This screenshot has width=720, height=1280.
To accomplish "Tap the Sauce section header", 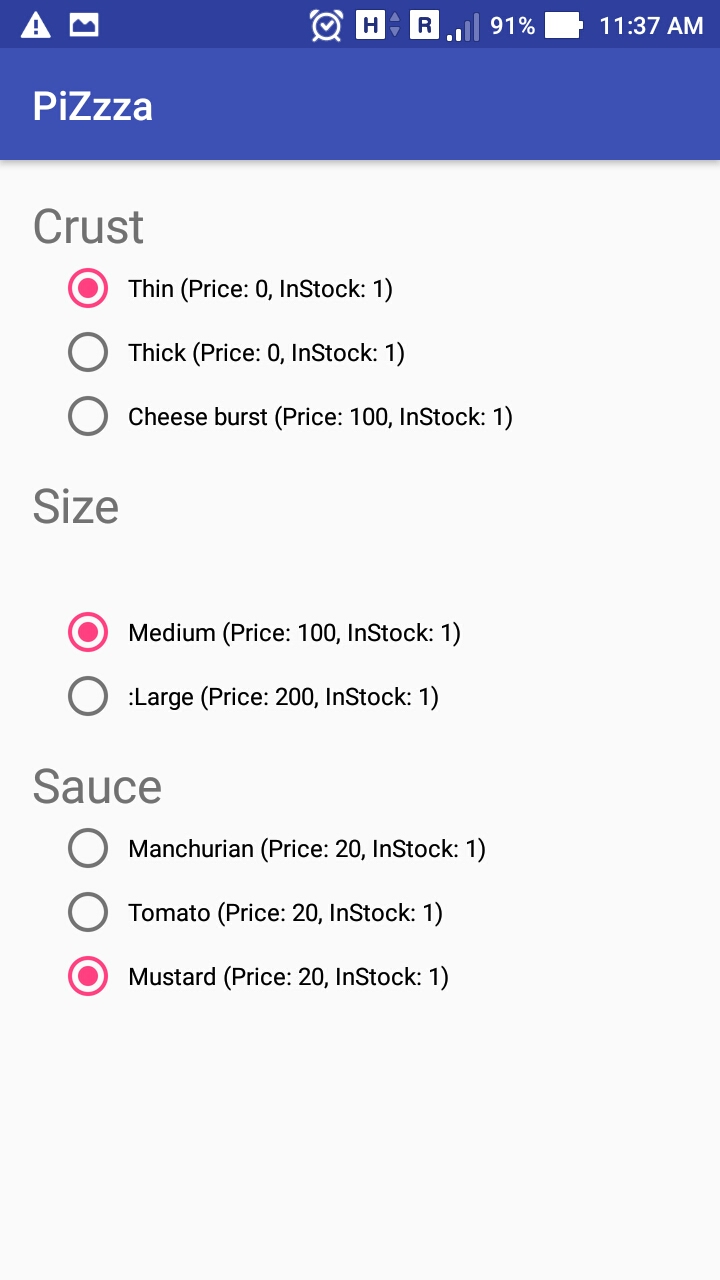I will pos(97,787).
